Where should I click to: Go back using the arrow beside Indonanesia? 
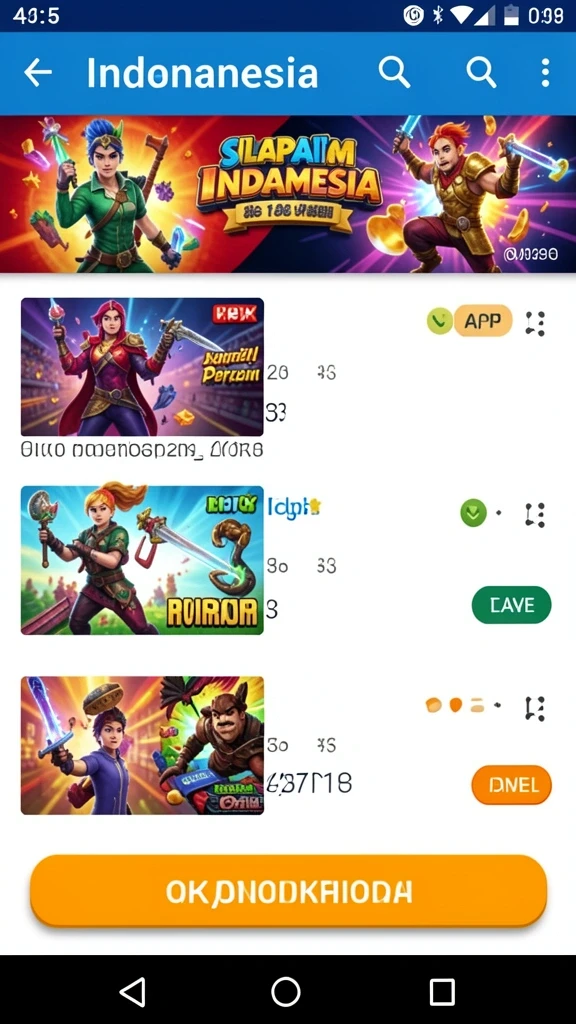coord(38,72)
